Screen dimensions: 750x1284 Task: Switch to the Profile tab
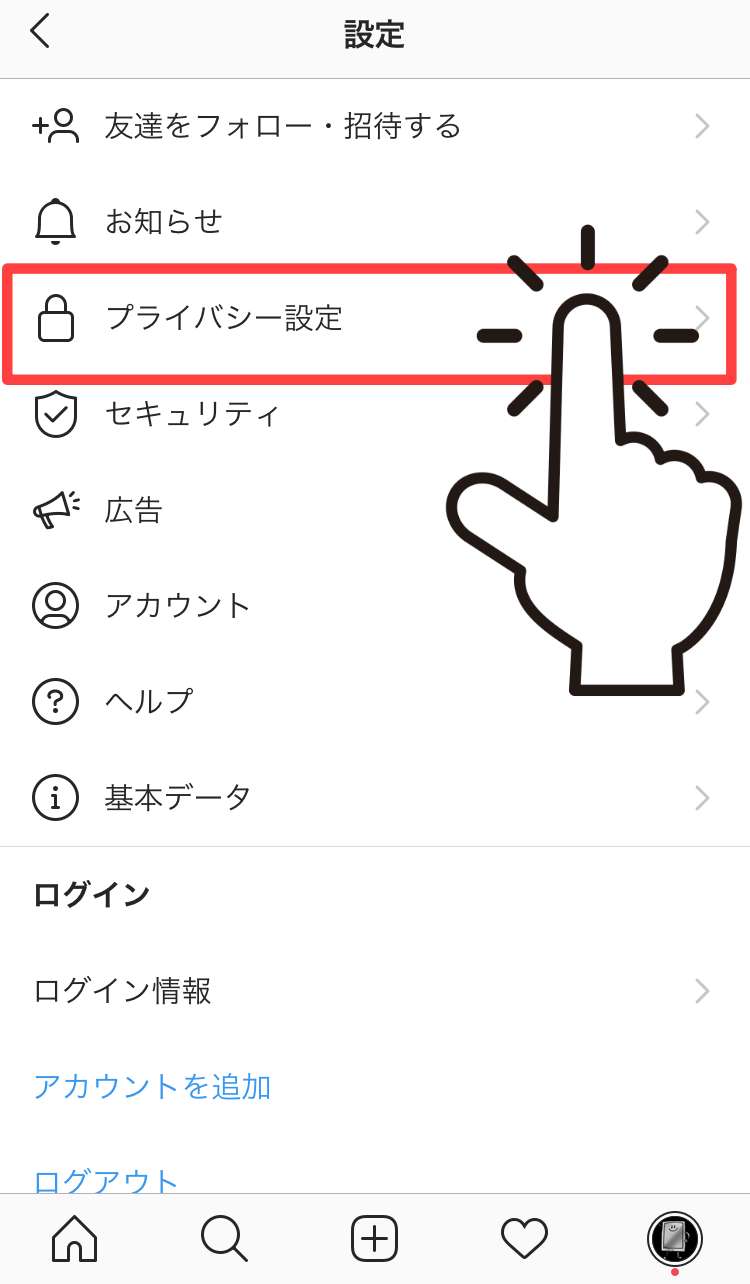tap(674, 1239)
